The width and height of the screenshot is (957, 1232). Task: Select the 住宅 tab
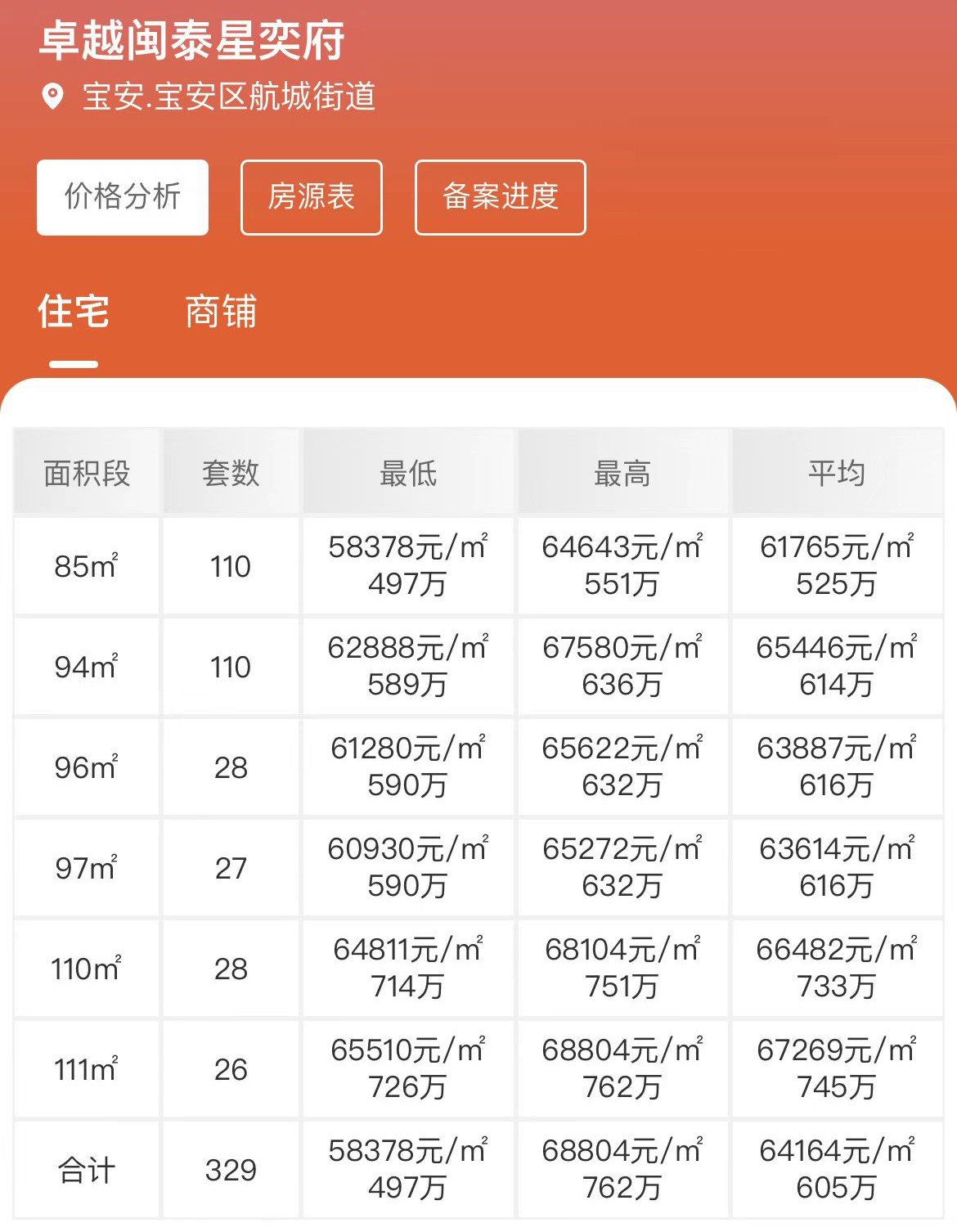[74, 313]
